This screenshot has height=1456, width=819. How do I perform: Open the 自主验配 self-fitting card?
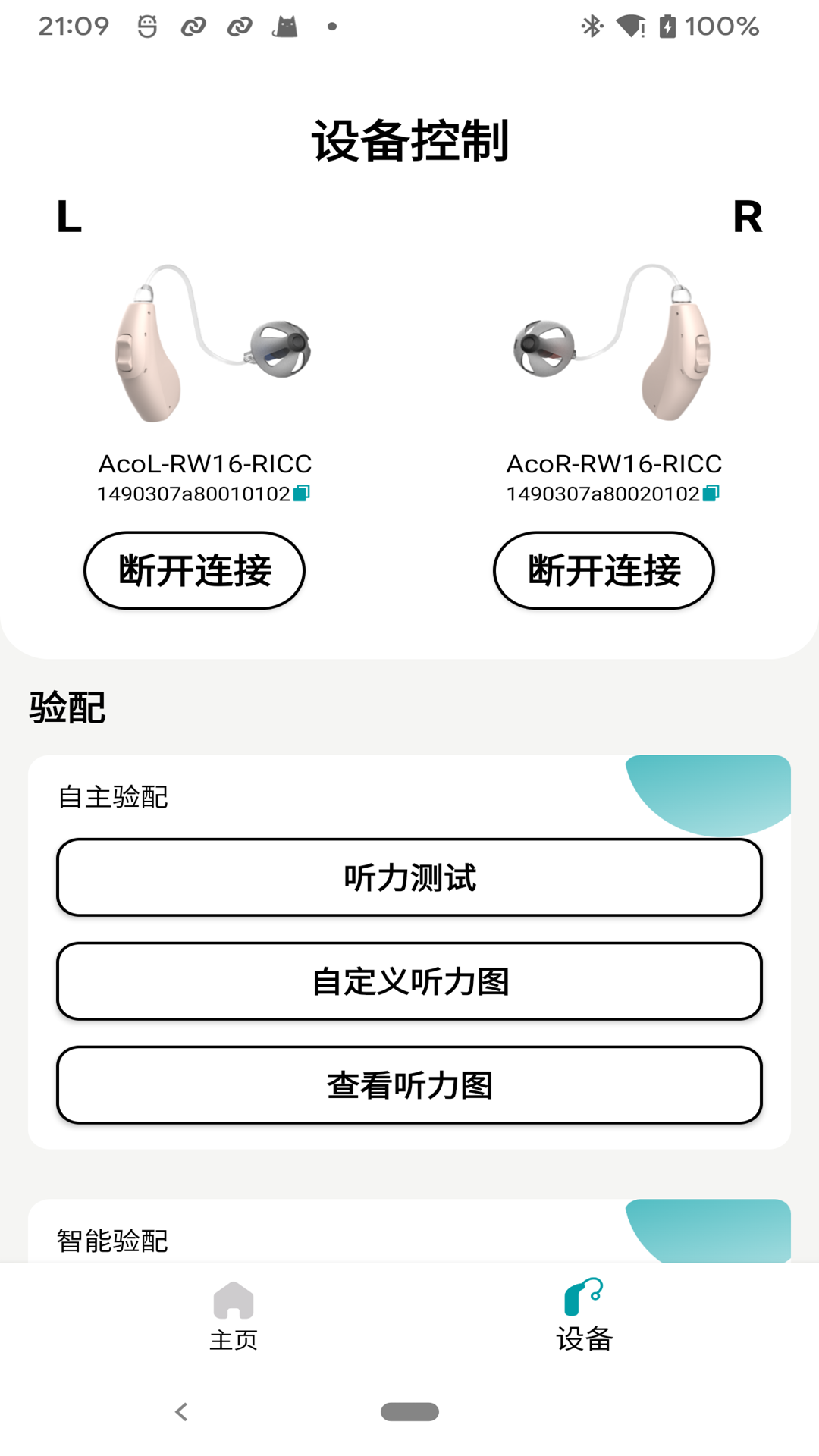point(114,797)
